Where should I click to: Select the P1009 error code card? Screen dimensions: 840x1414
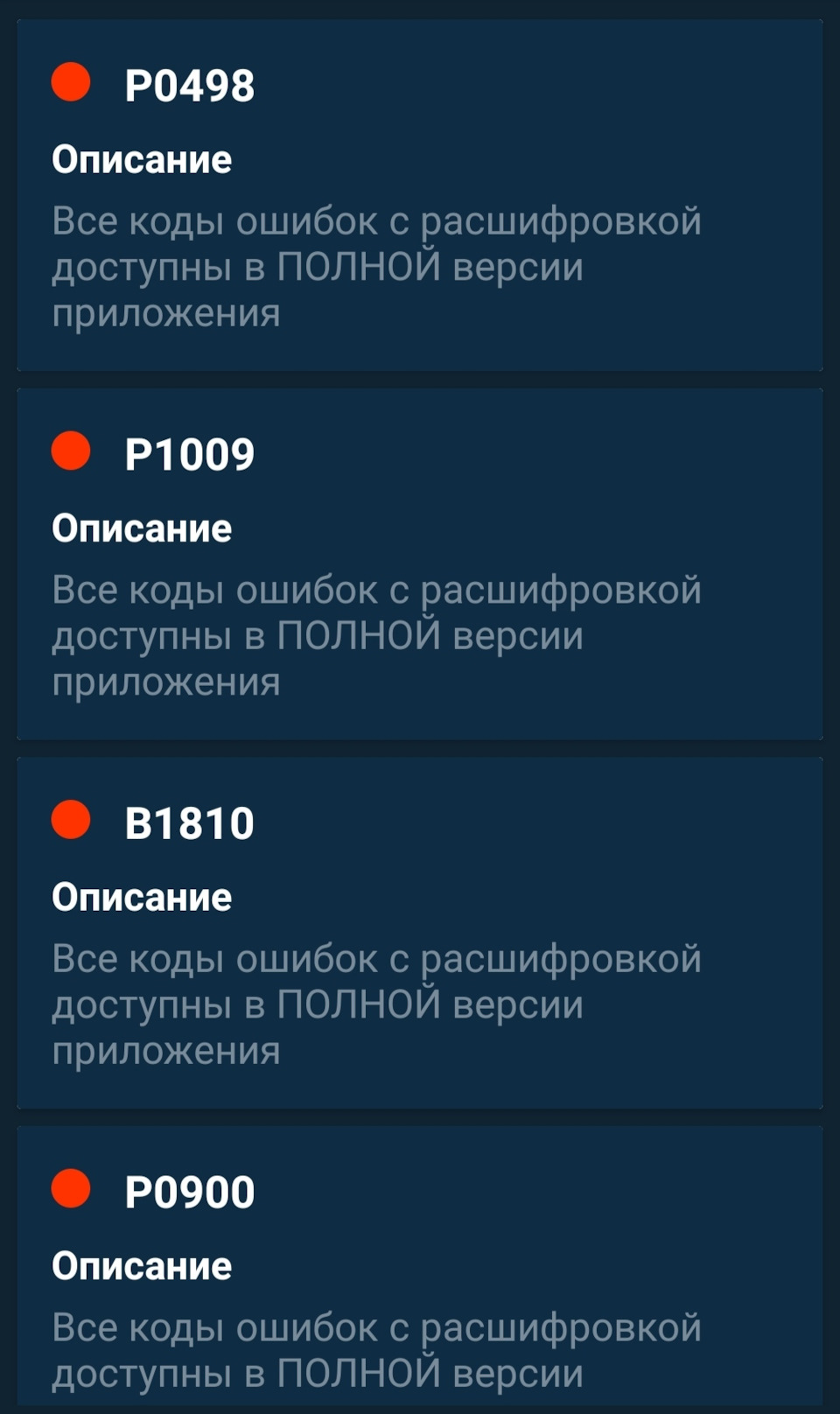[x=420, y=563]
